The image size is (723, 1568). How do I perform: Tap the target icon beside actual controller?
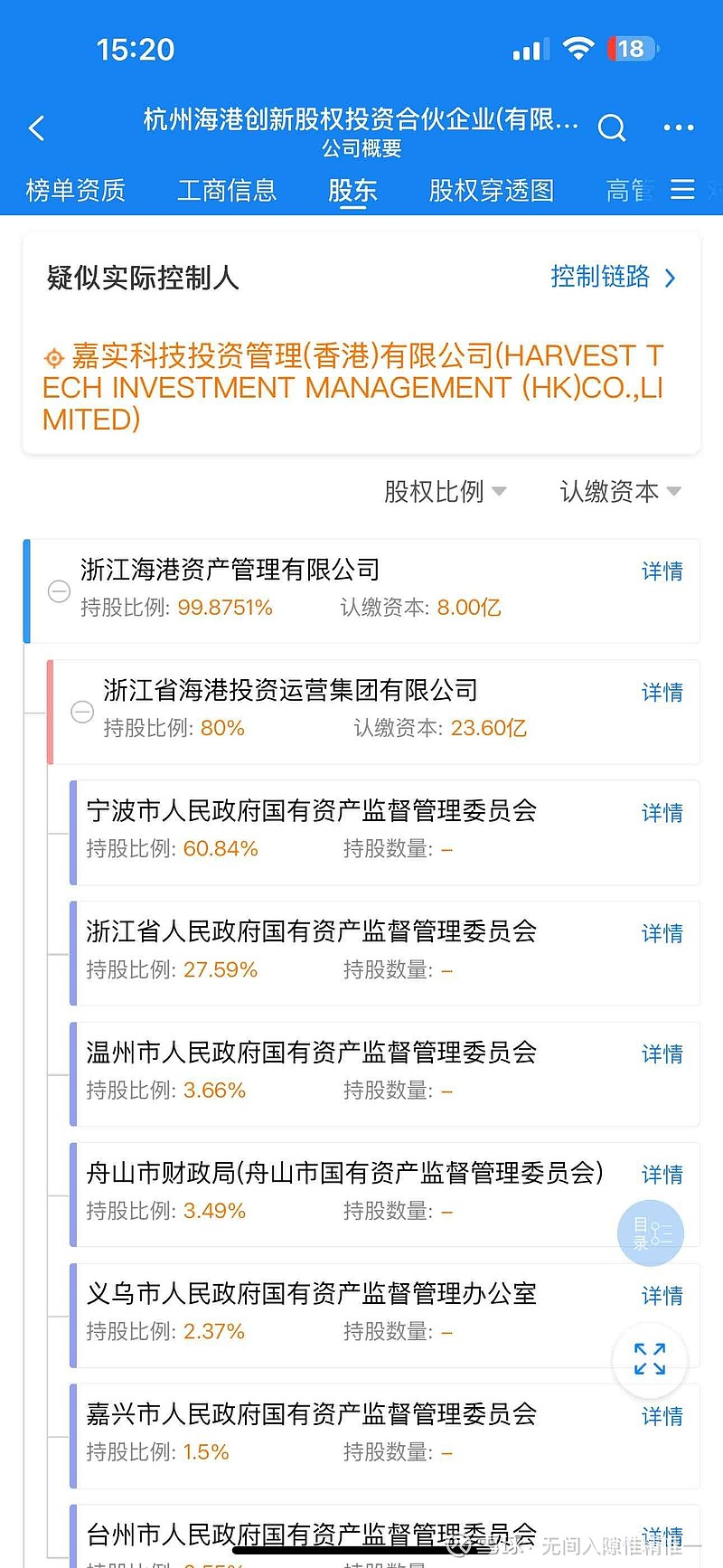pos(53,357)
